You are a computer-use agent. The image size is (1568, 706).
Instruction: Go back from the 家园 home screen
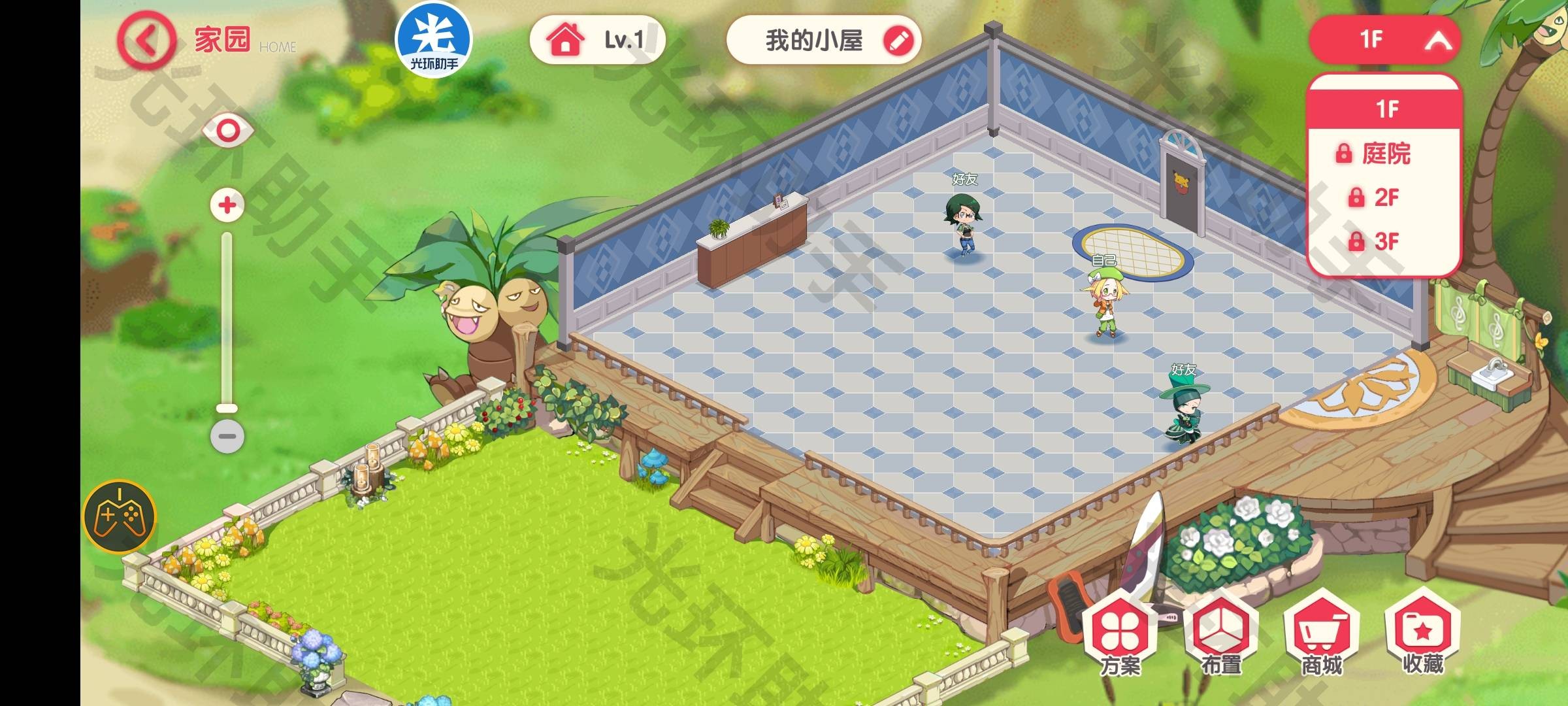146,41
